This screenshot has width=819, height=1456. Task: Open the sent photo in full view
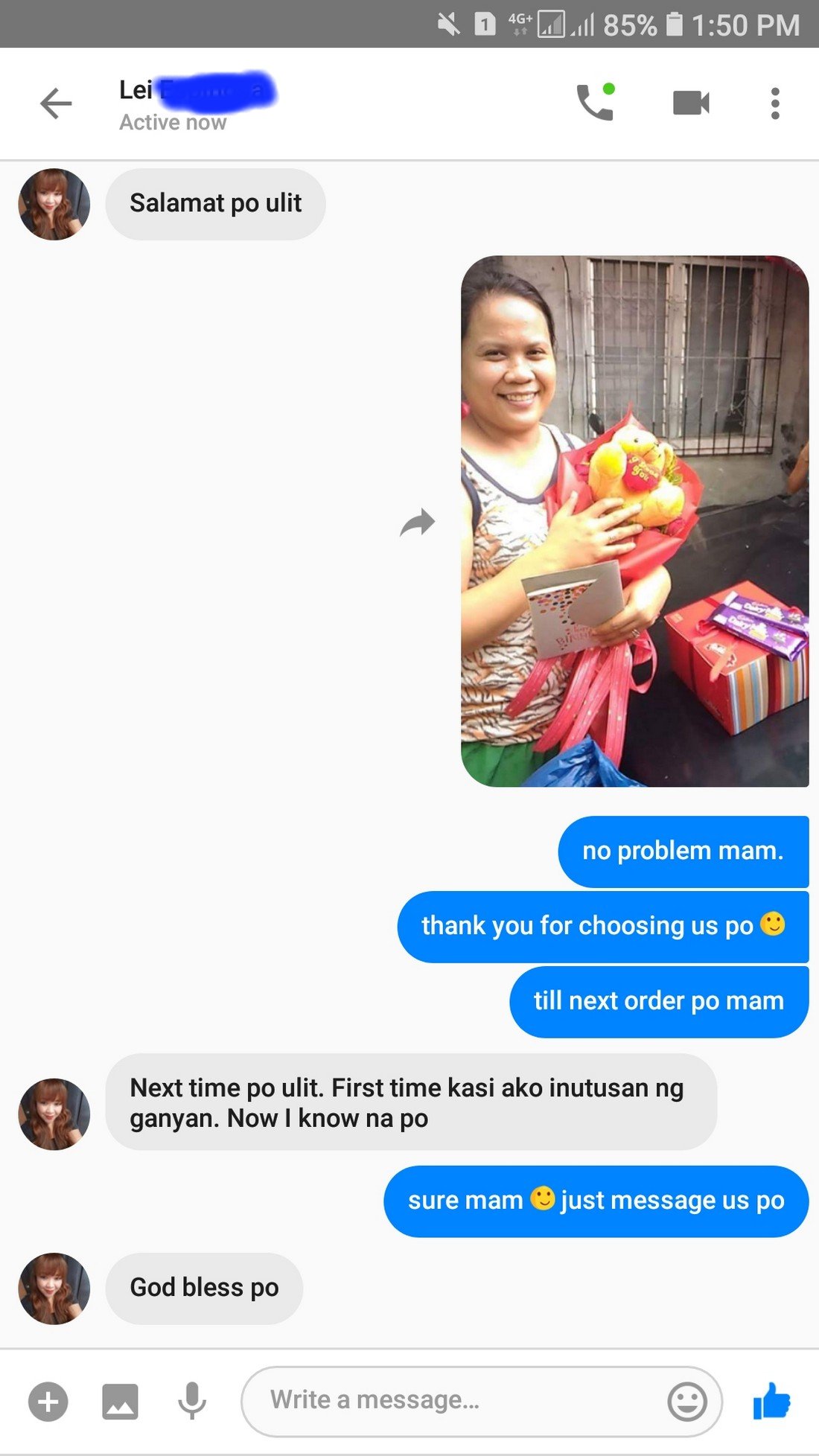point(634,521)
